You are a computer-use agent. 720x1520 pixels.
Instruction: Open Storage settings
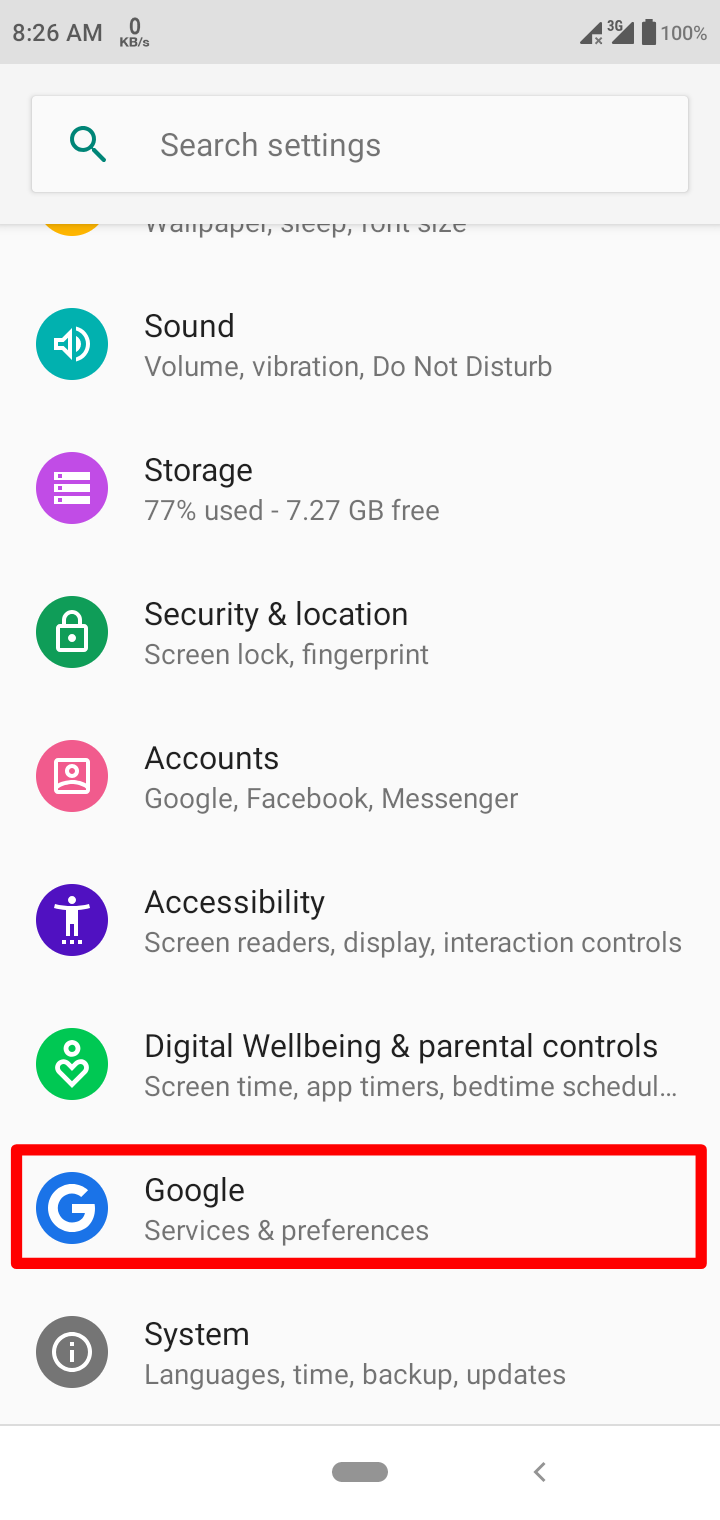360,489
